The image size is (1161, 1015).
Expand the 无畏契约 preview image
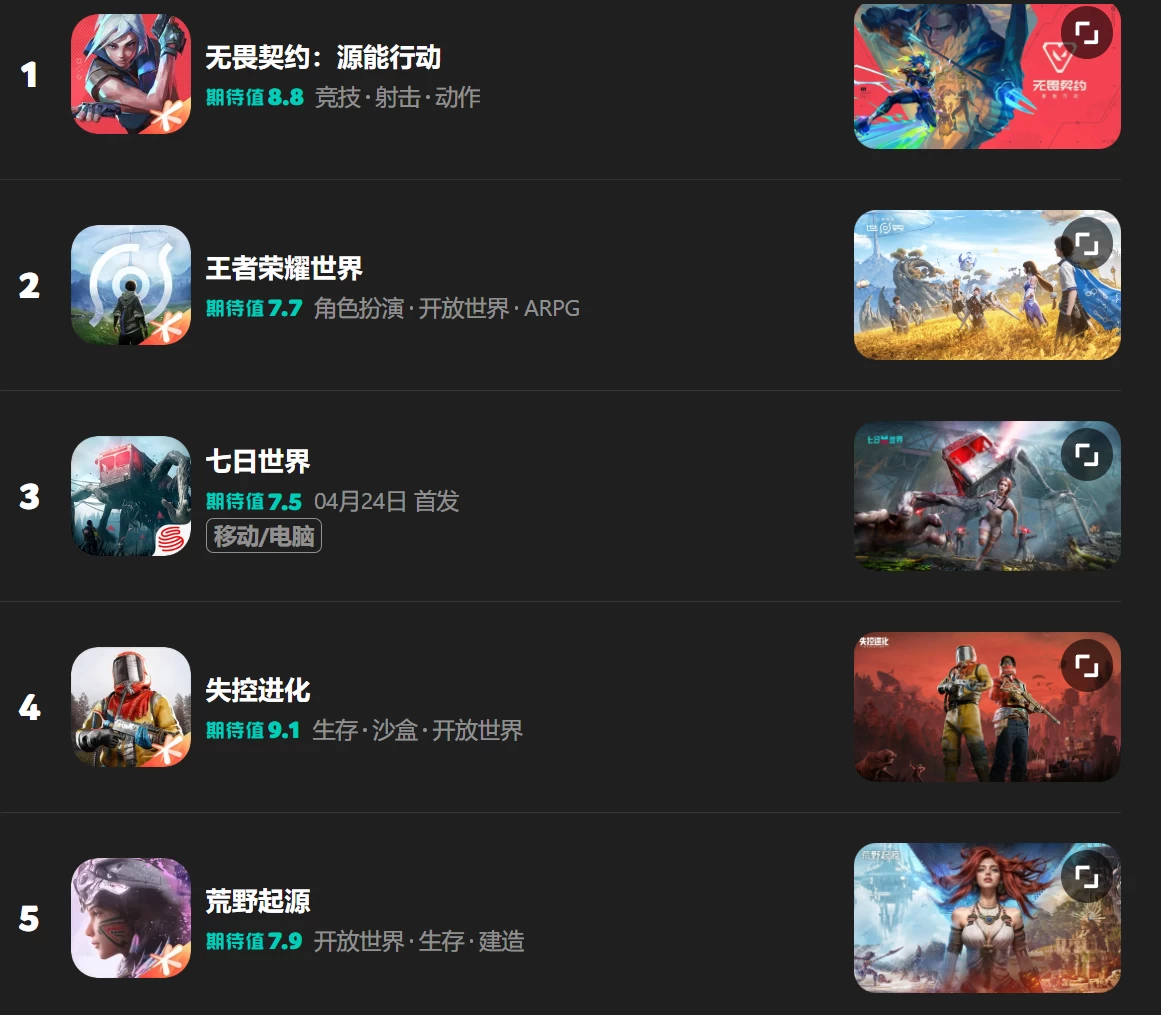tap(1086, 33)
